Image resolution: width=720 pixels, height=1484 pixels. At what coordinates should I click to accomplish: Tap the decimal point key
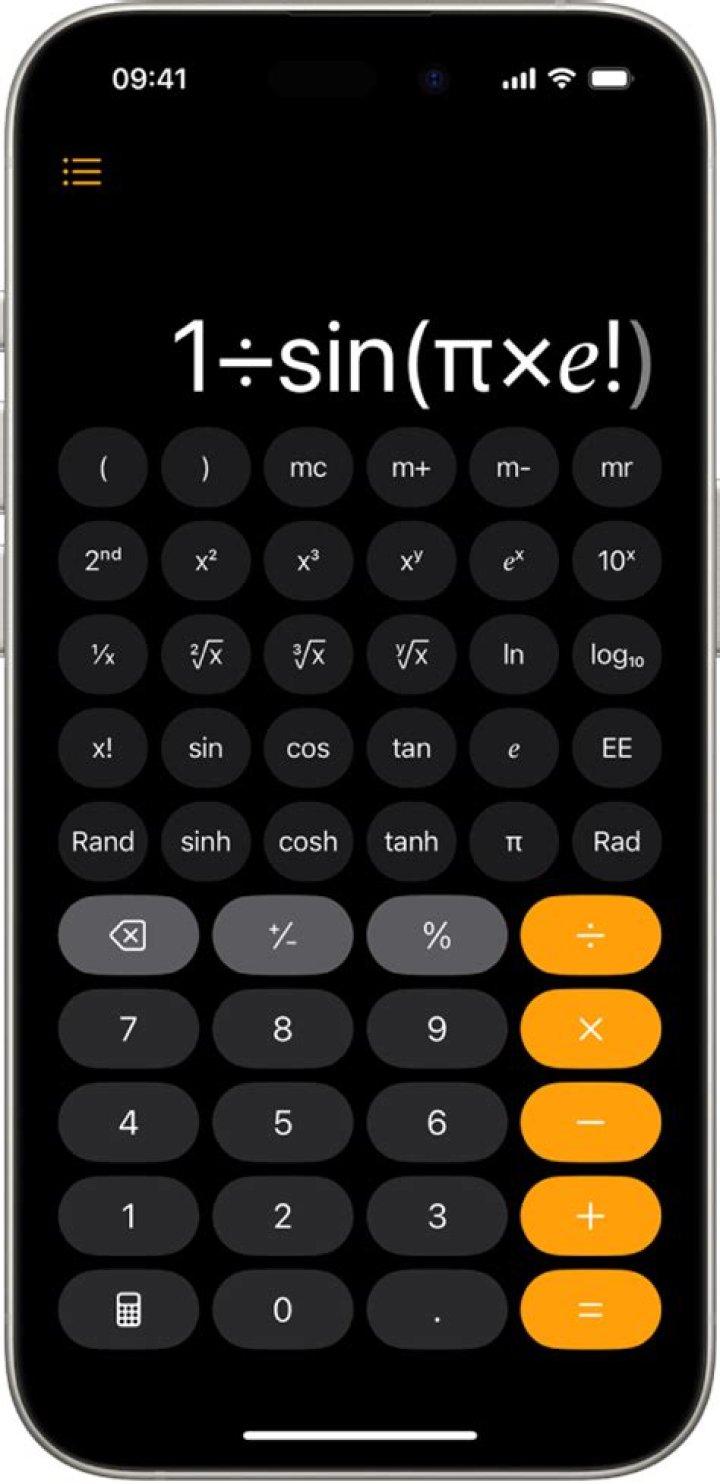point(437,1309)
